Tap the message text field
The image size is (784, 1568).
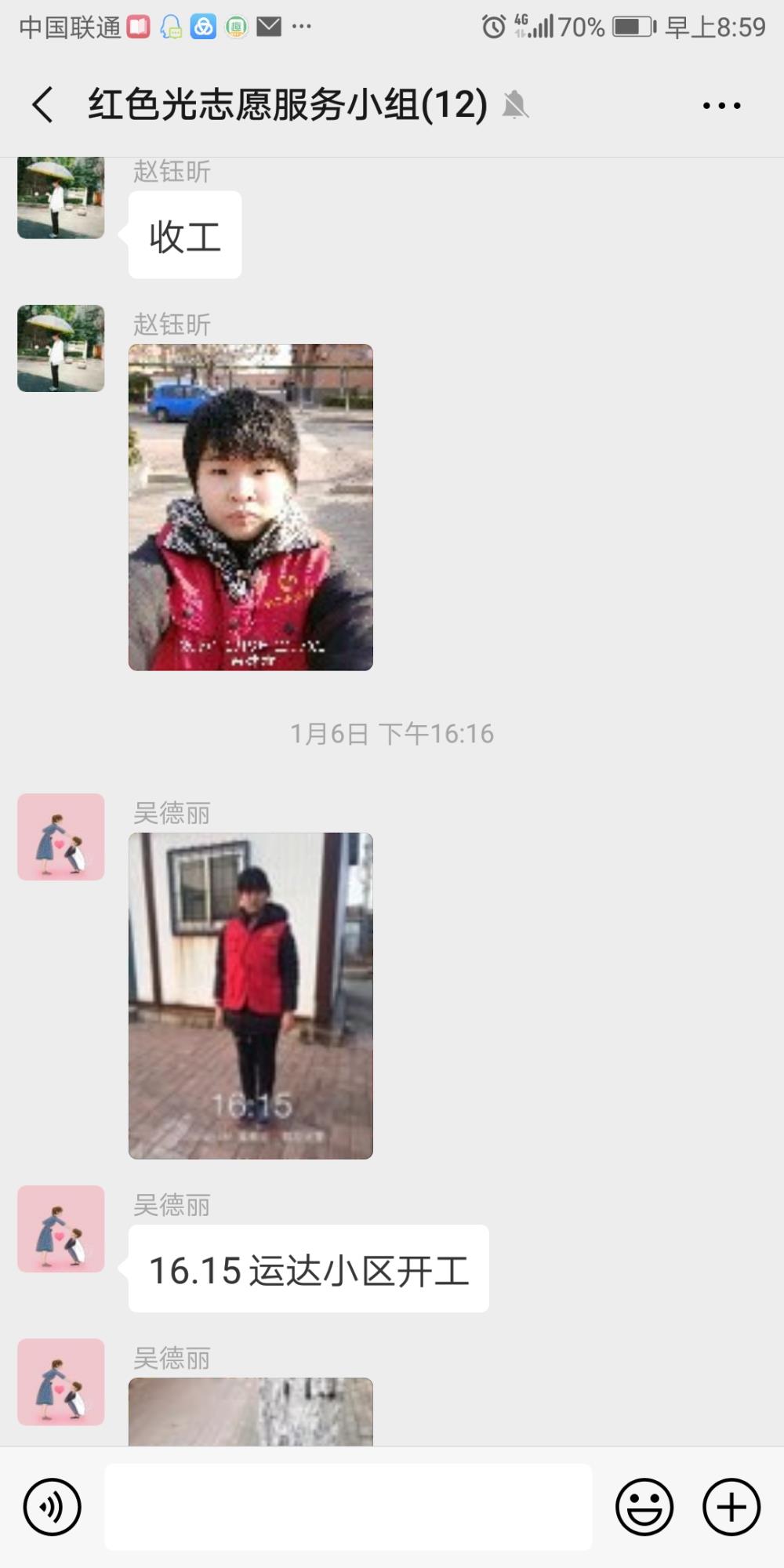coord(348,1507)
